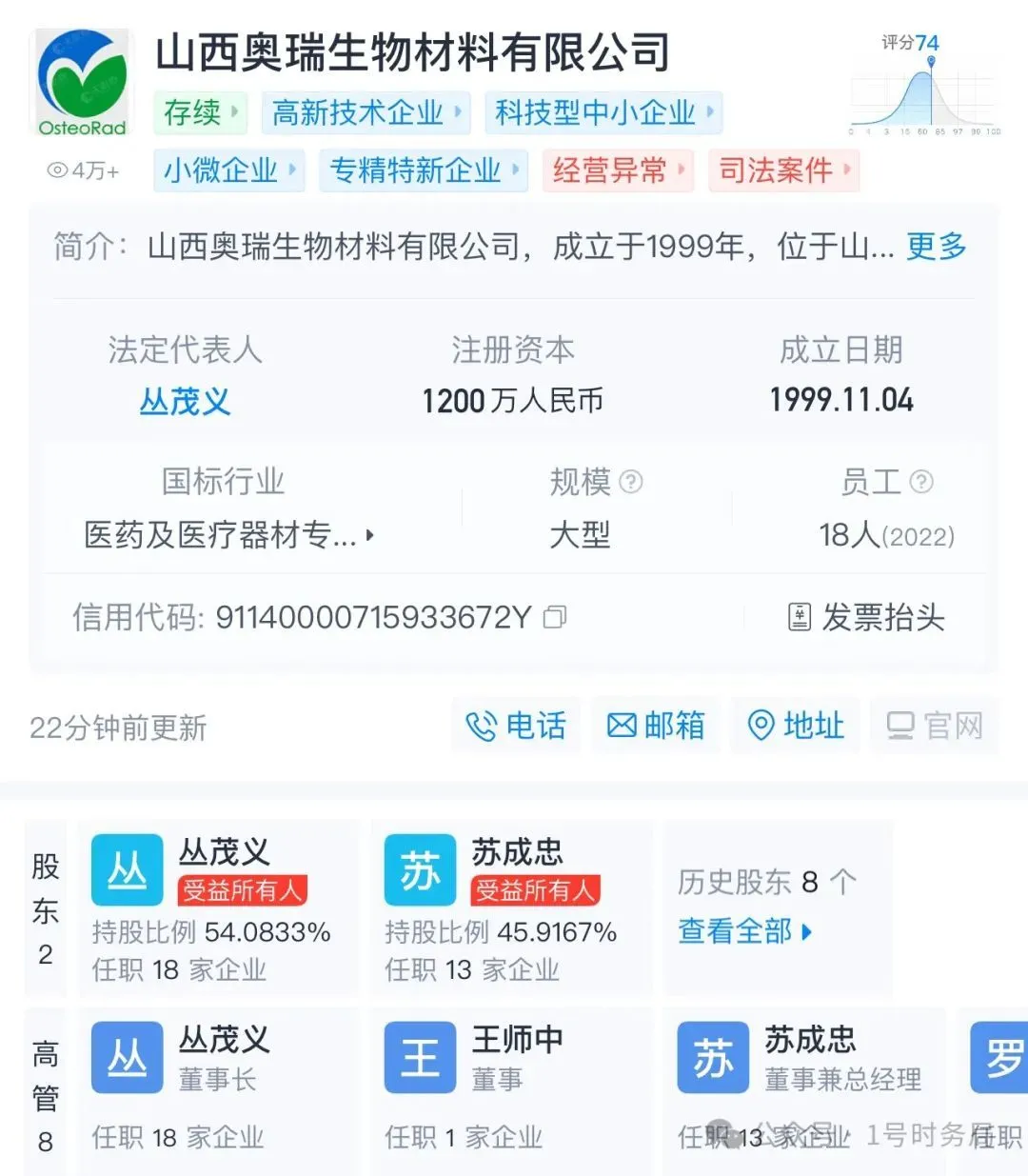View all historical shareholders via 查看全部

[x=744, y=931]
